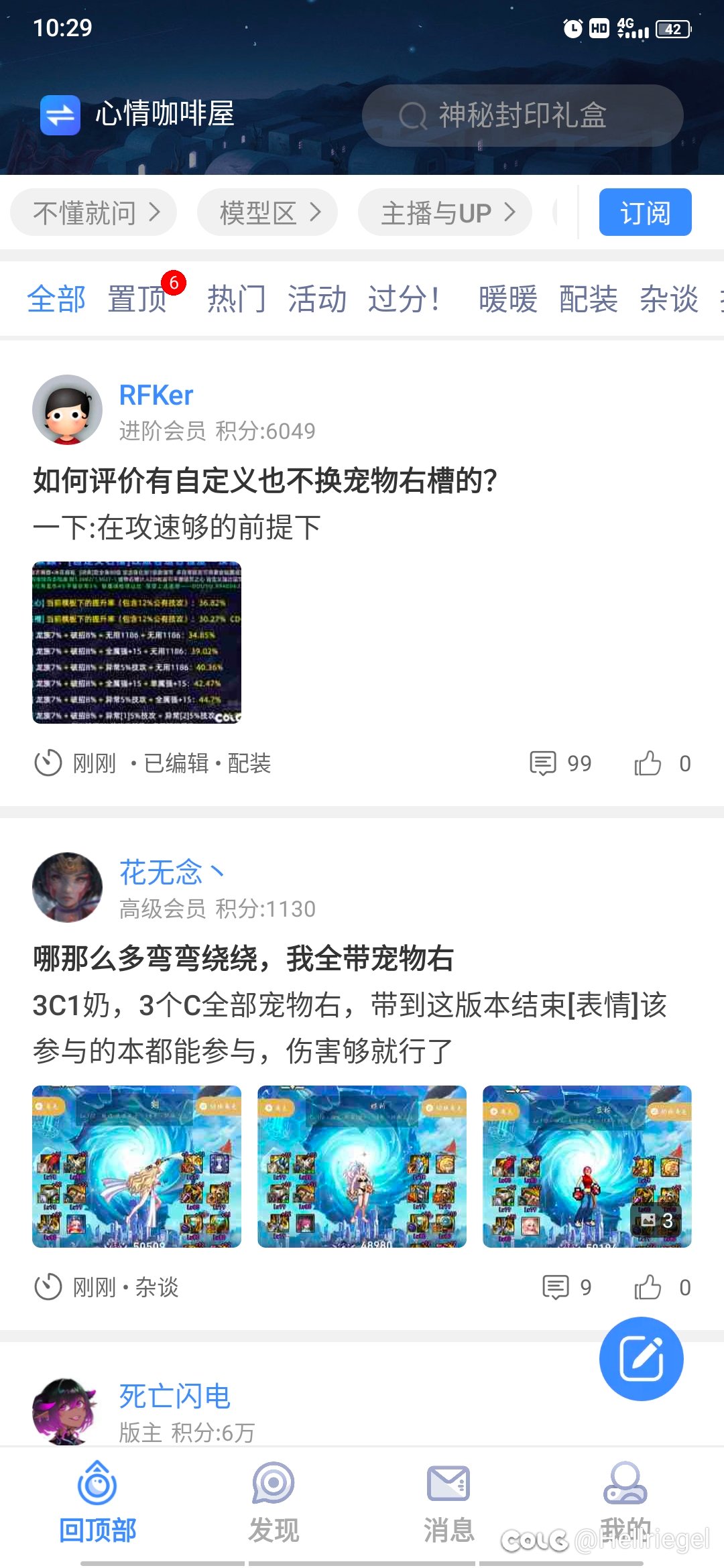Select the 活动 tab

316,299
